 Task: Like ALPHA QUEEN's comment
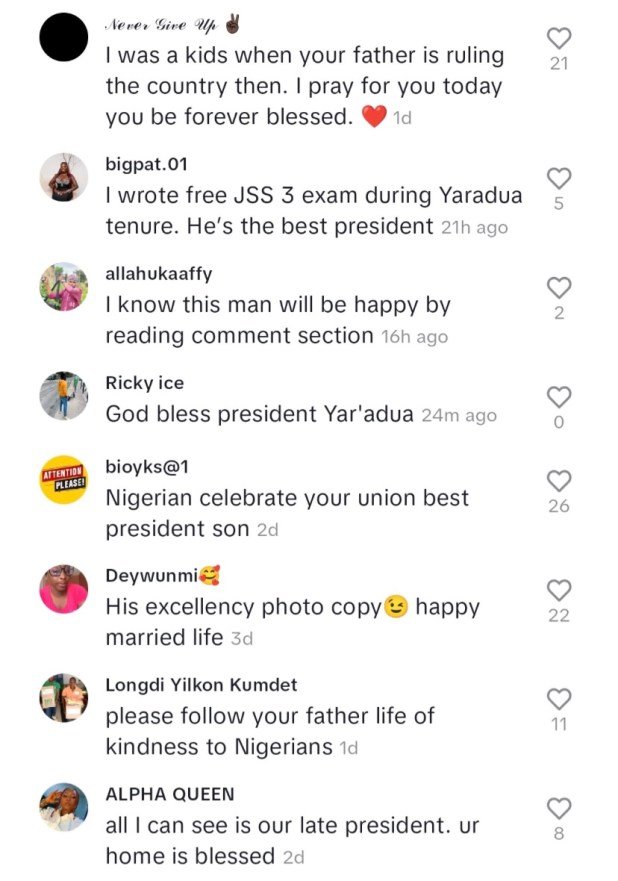point(560,807)
